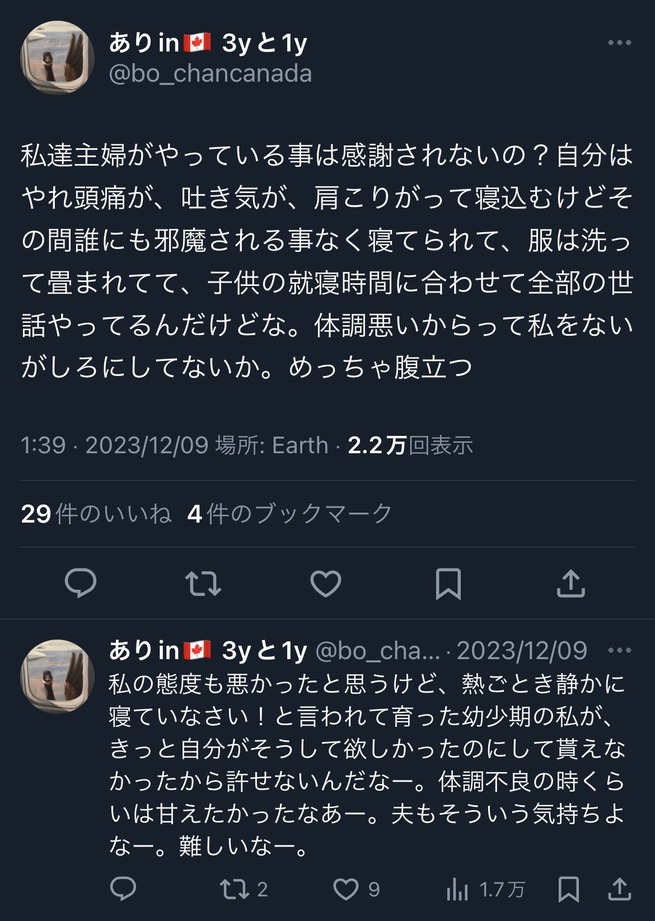Retweet the main tweet

(x=203, y=583)
